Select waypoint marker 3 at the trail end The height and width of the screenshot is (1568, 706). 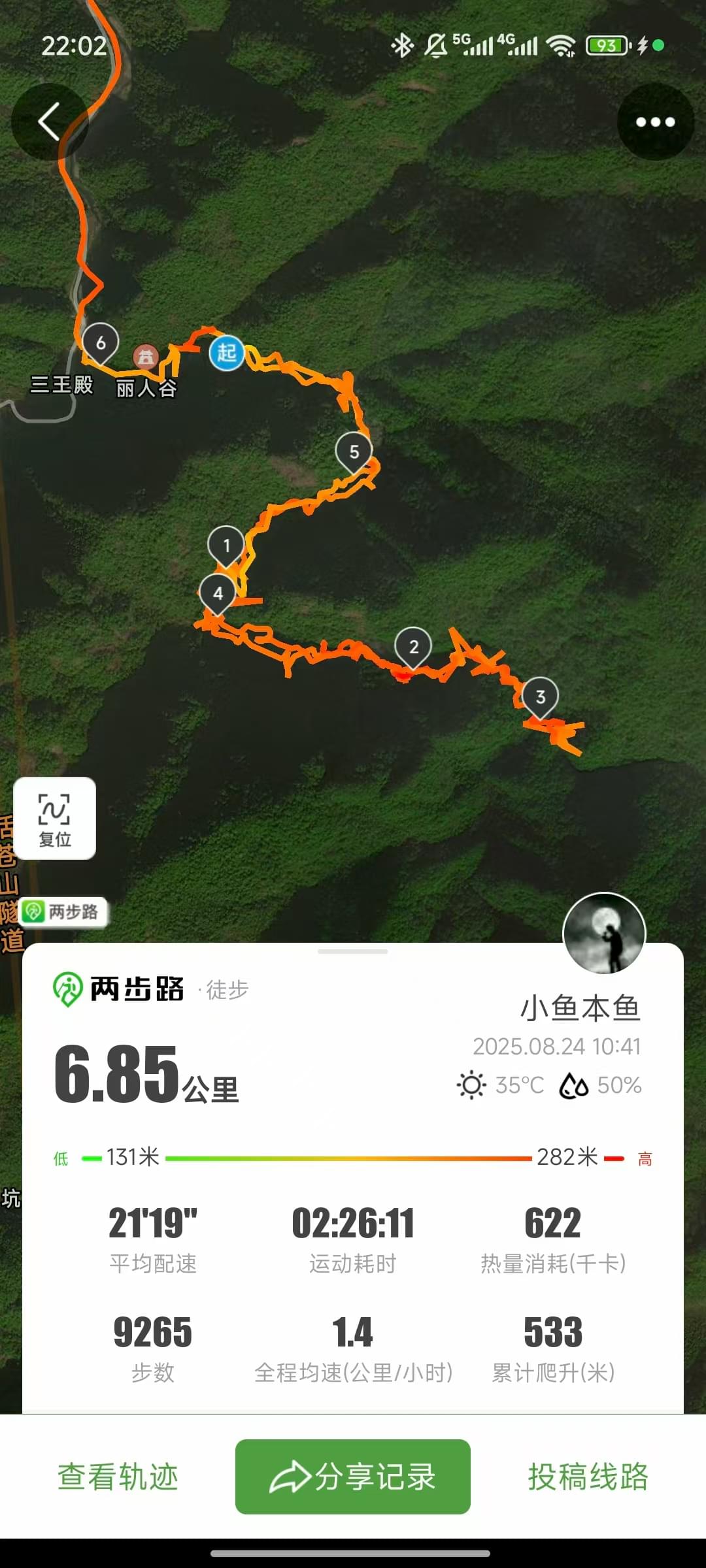[540, 696]
